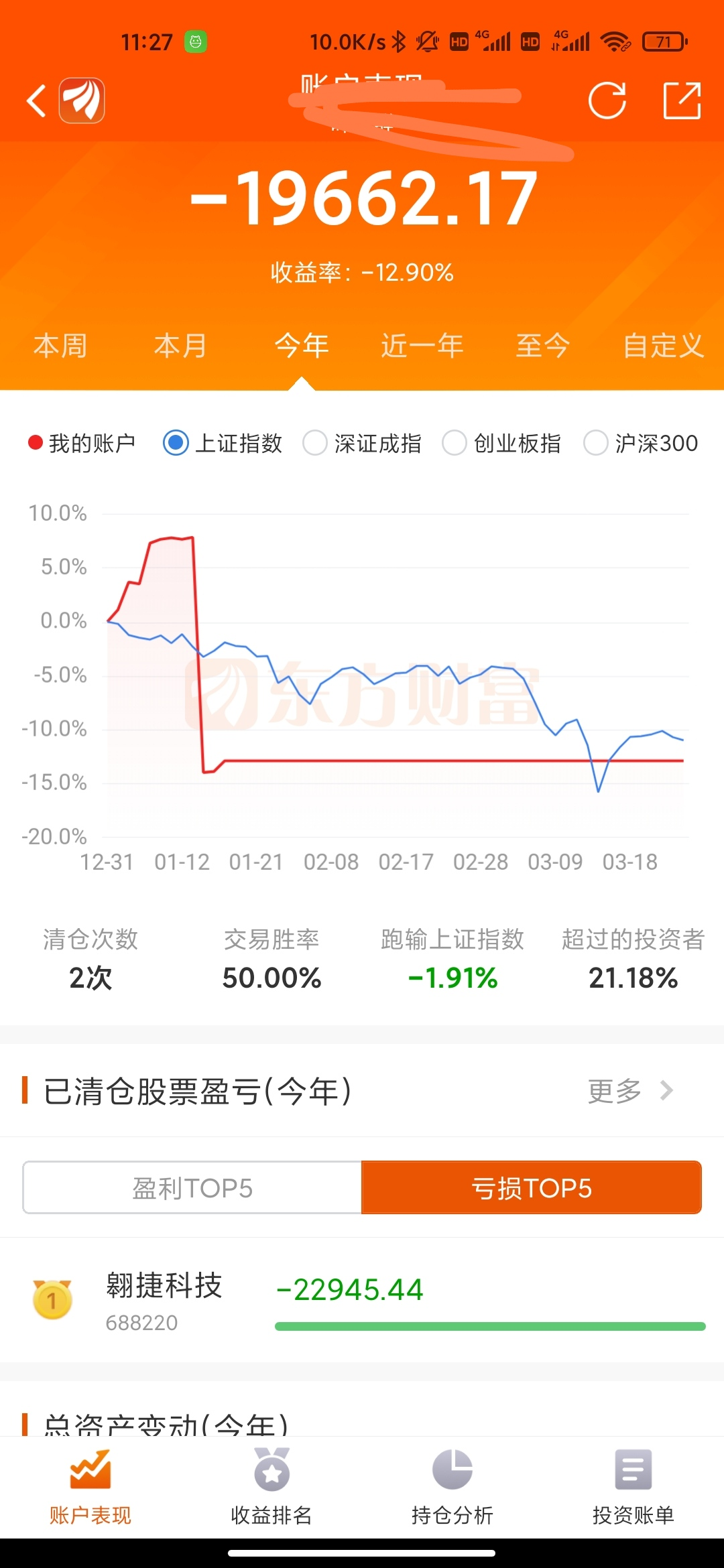Compare against 深证成指
This screenshot has height=1568, width=724.
click(x=362, y=443)
